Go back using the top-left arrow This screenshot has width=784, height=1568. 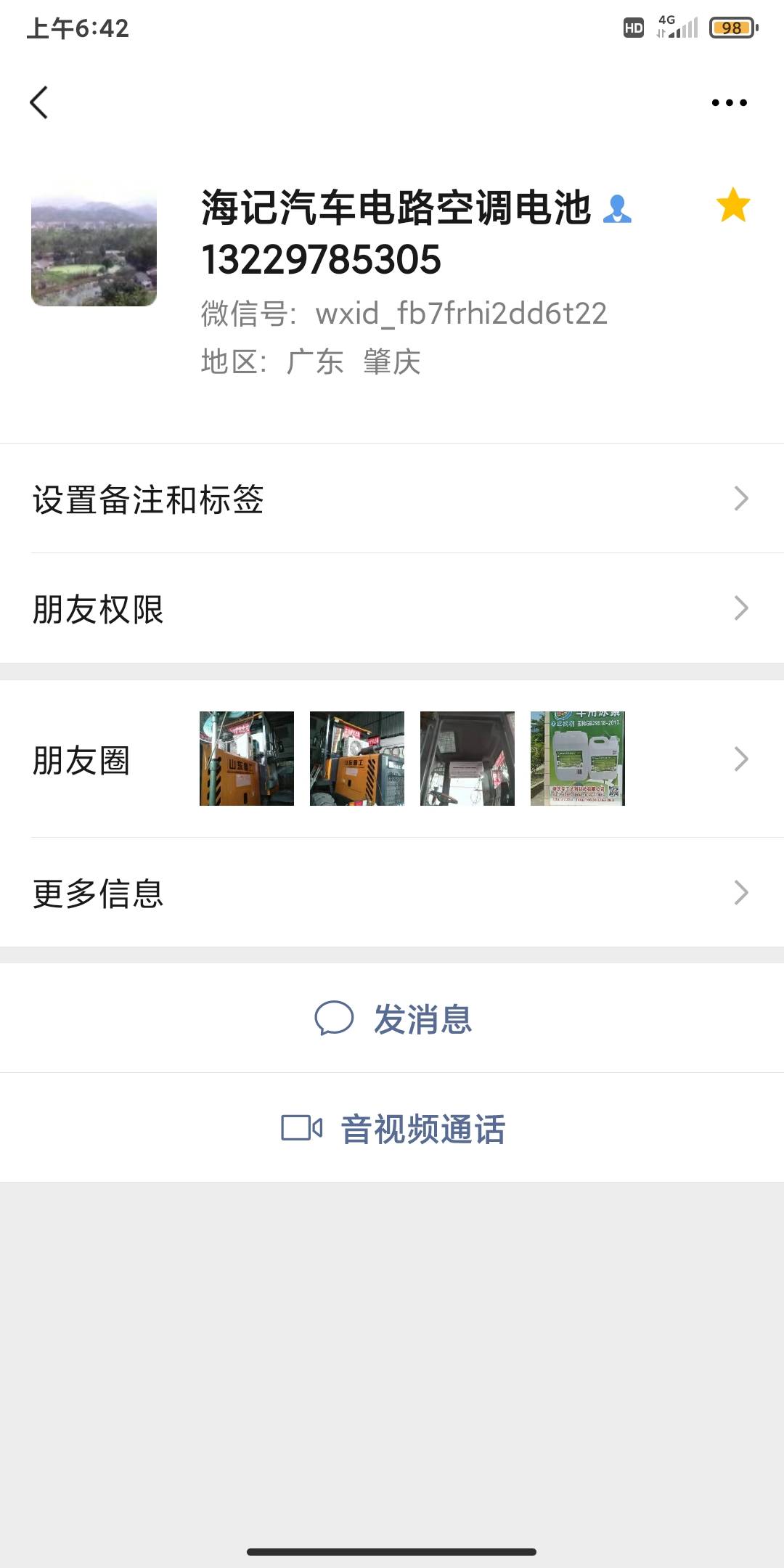tap(39, 102)
